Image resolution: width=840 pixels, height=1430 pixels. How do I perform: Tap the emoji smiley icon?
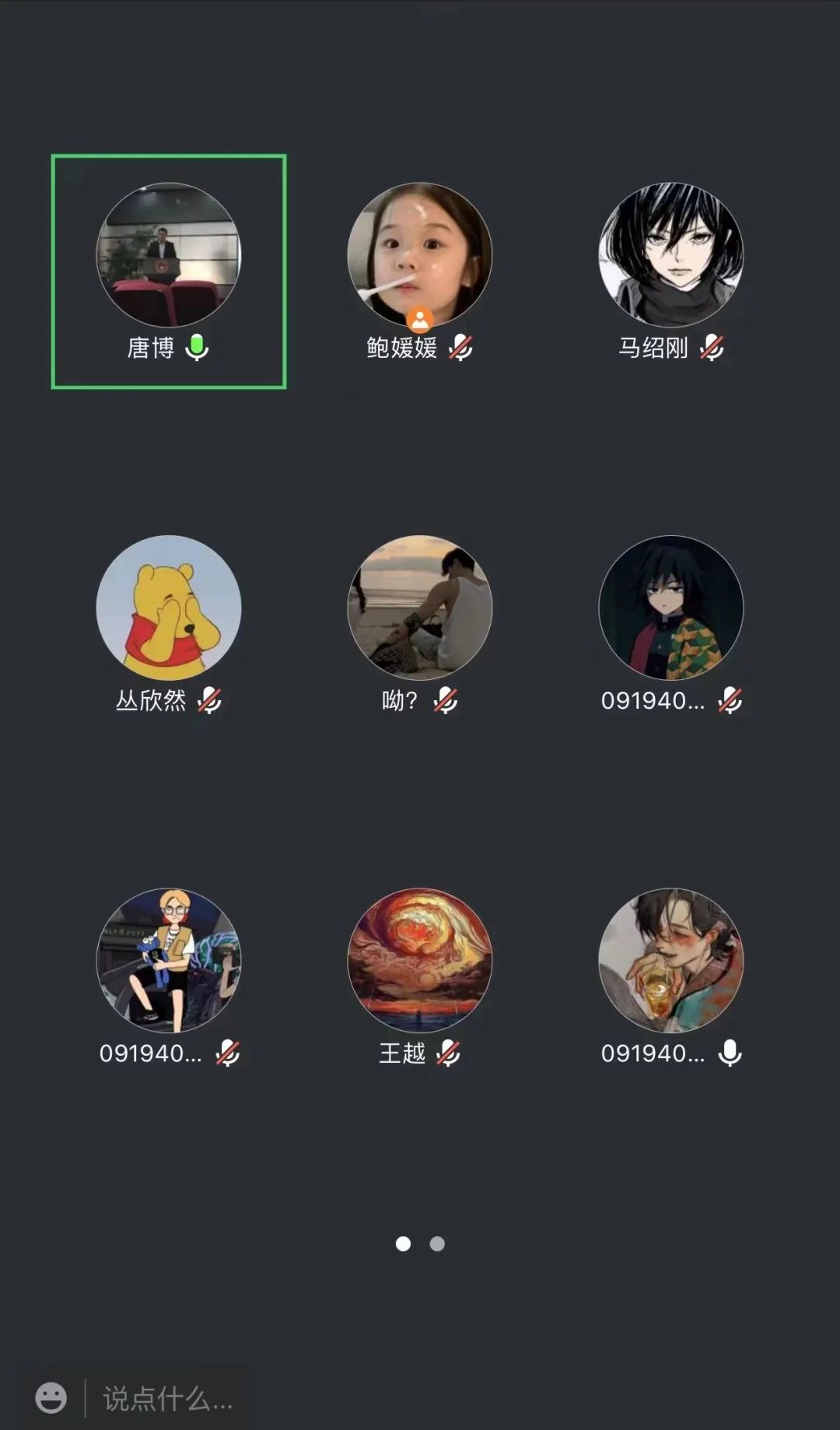point(51,1398)
